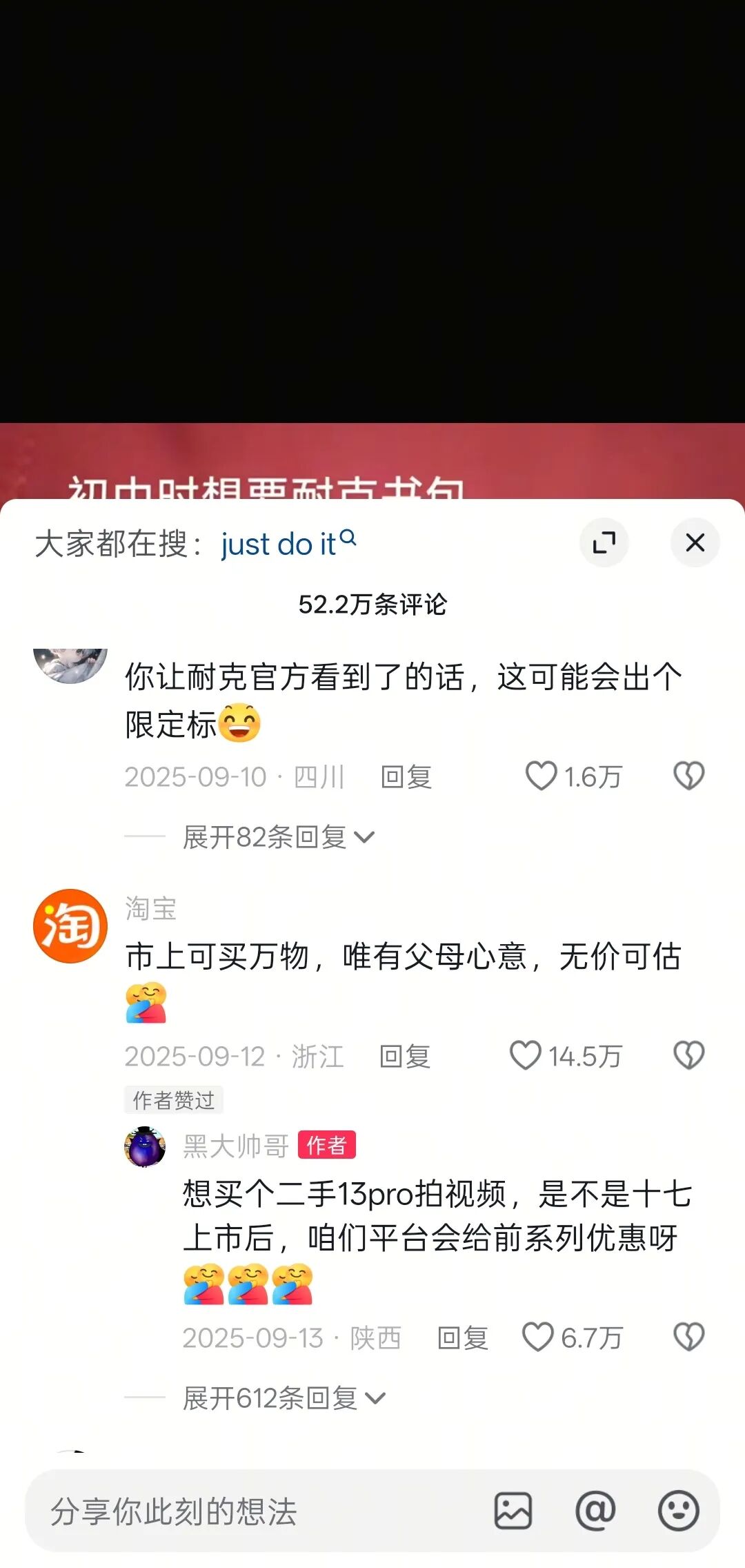Reply to the 四川 comment from 2025-09-10
Screen dimensions: 745x1568
click(406, 777)
